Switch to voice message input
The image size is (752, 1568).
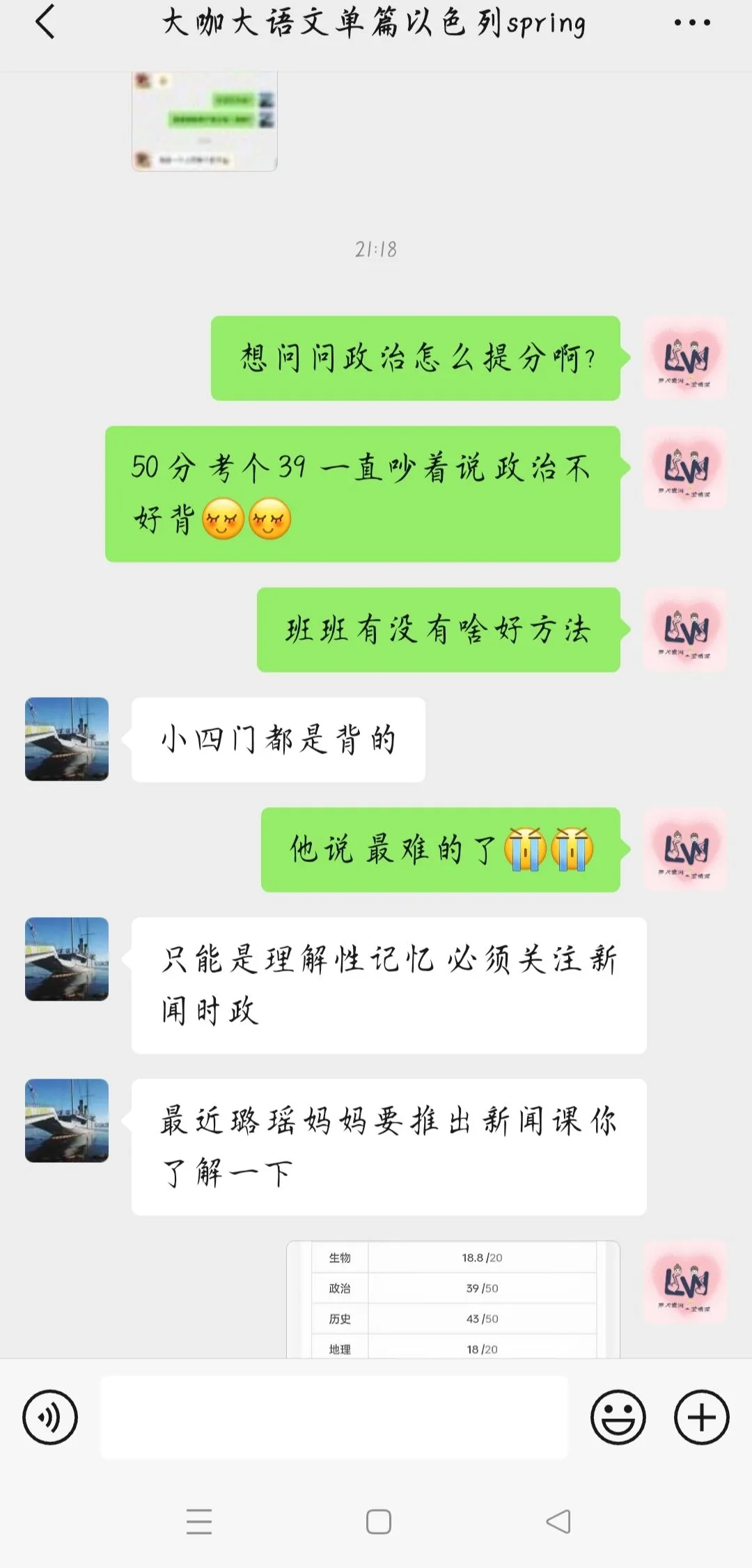point(50,1417)
